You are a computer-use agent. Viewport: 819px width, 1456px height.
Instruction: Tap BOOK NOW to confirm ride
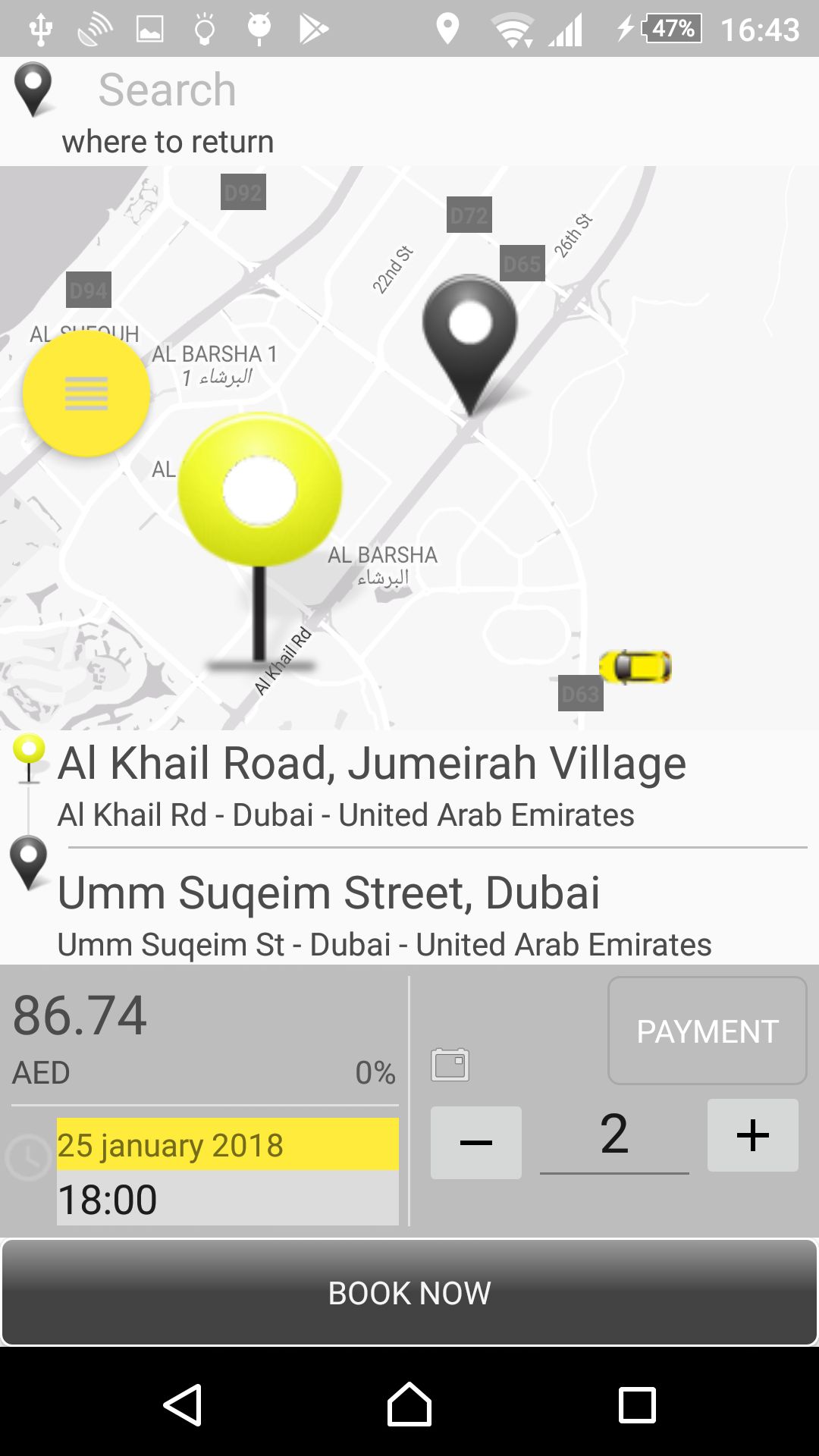pos(409,1292)
